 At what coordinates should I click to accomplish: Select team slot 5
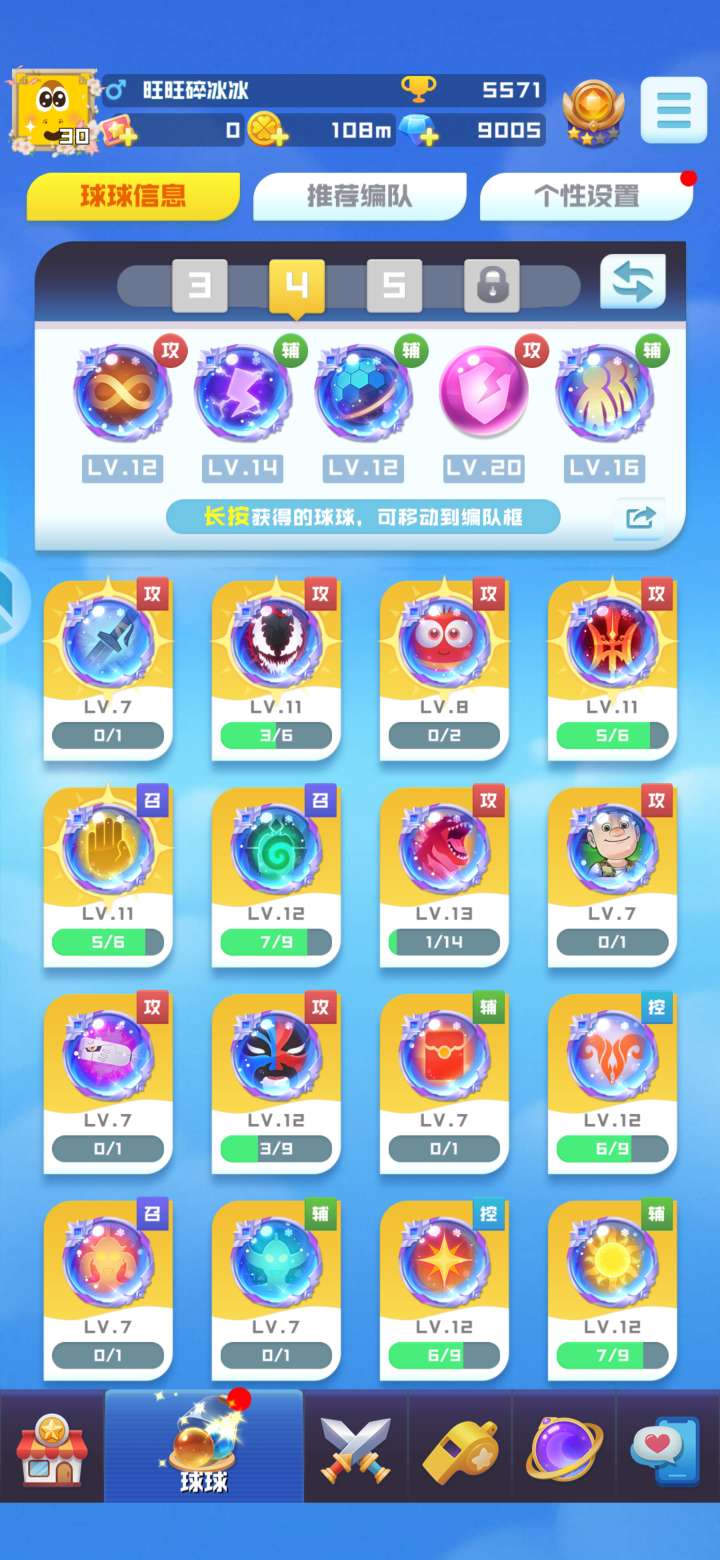(x=394, y=287)
